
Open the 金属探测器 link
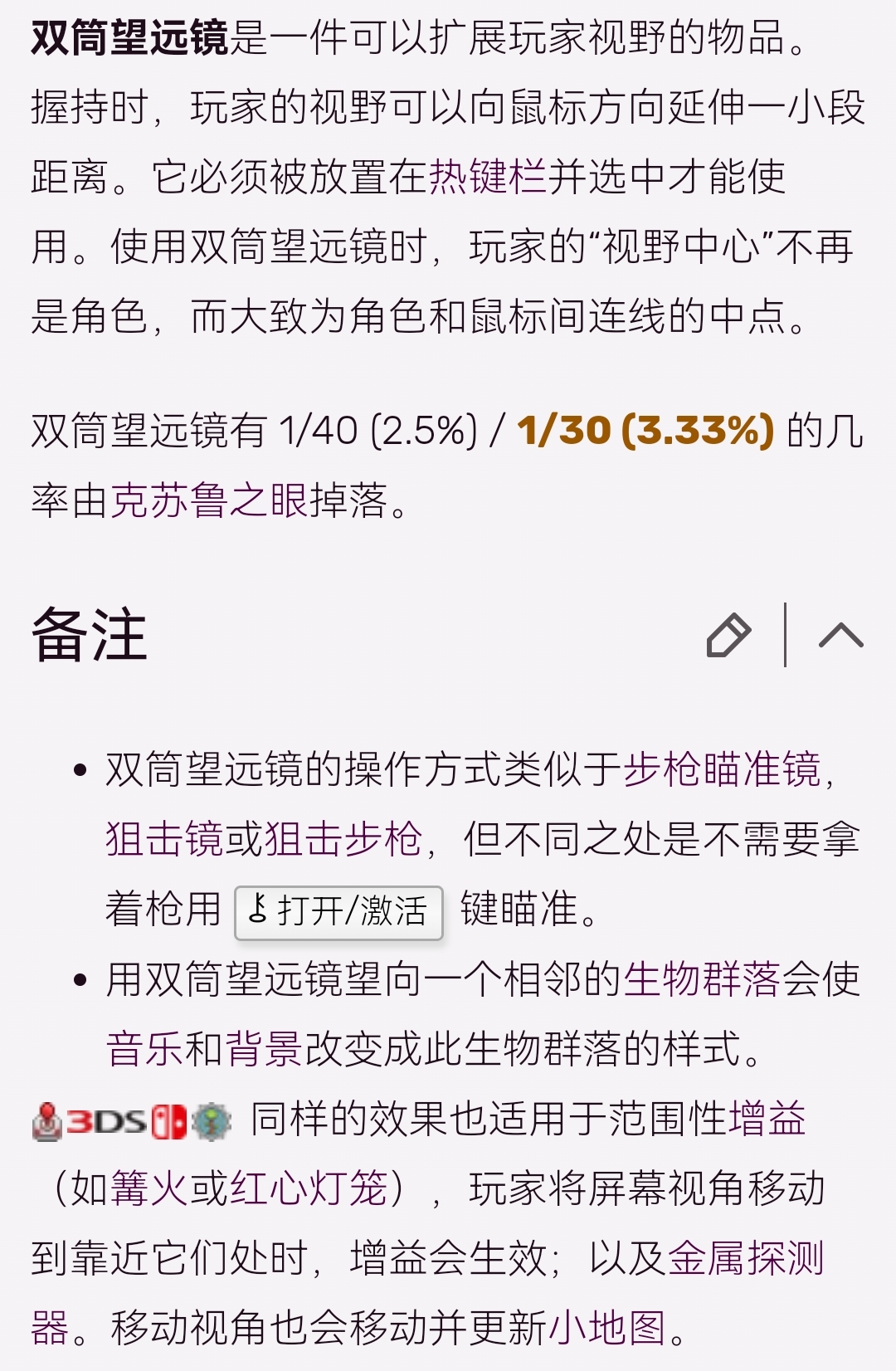click(x=745, y=1258)
